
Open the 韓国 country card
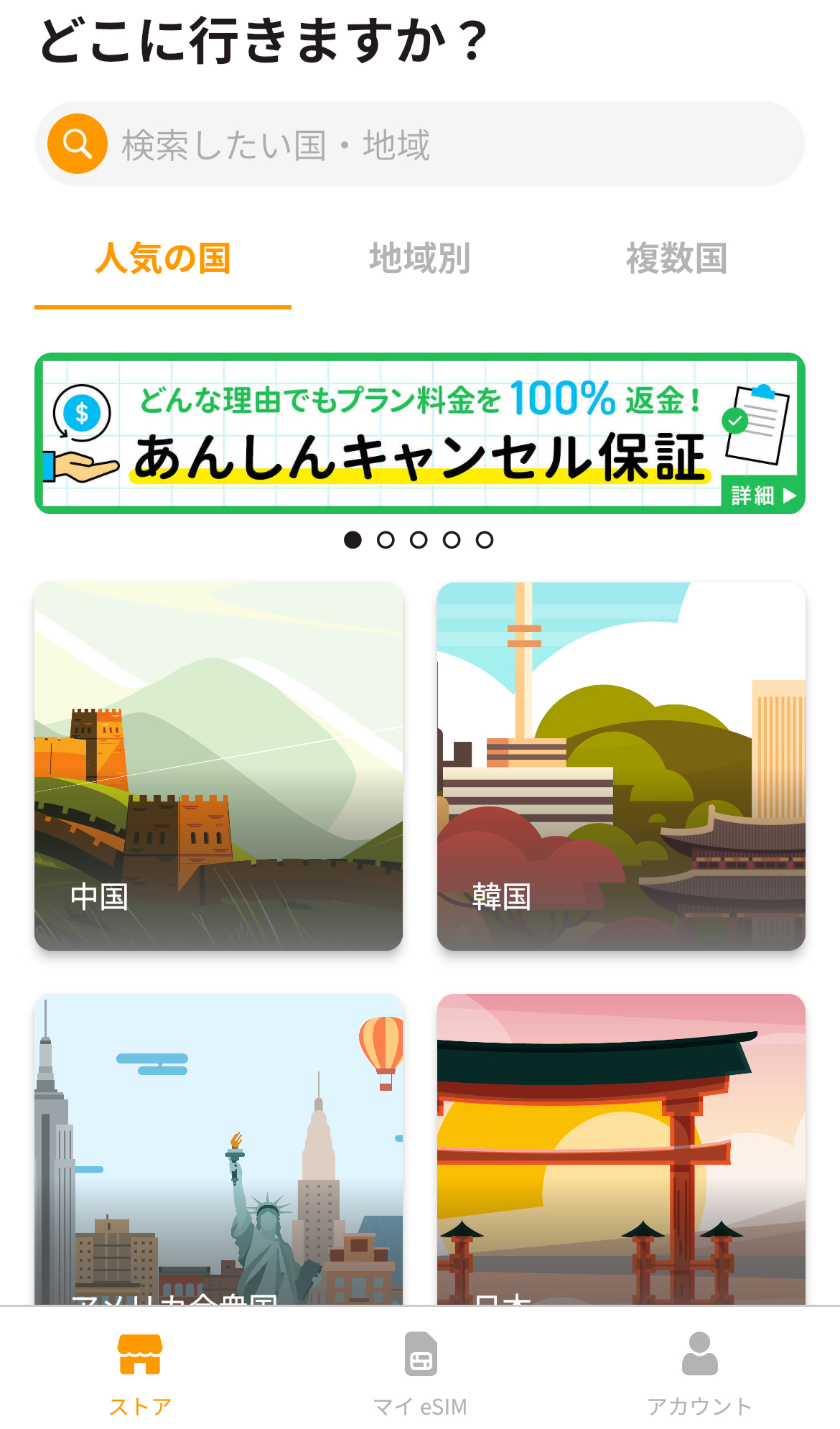tap(621, 766)
